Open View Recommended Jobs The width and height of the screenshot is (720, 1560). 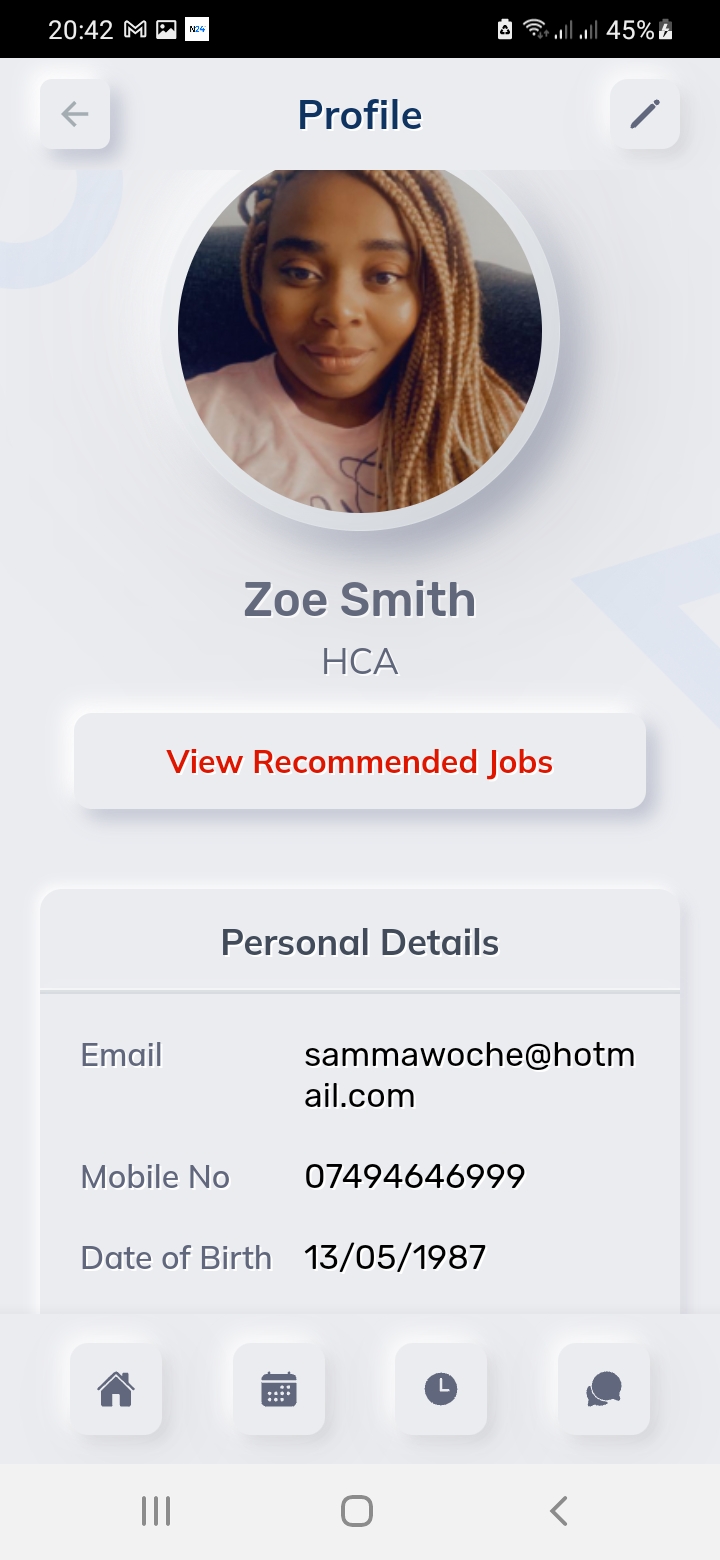point(360,761)
